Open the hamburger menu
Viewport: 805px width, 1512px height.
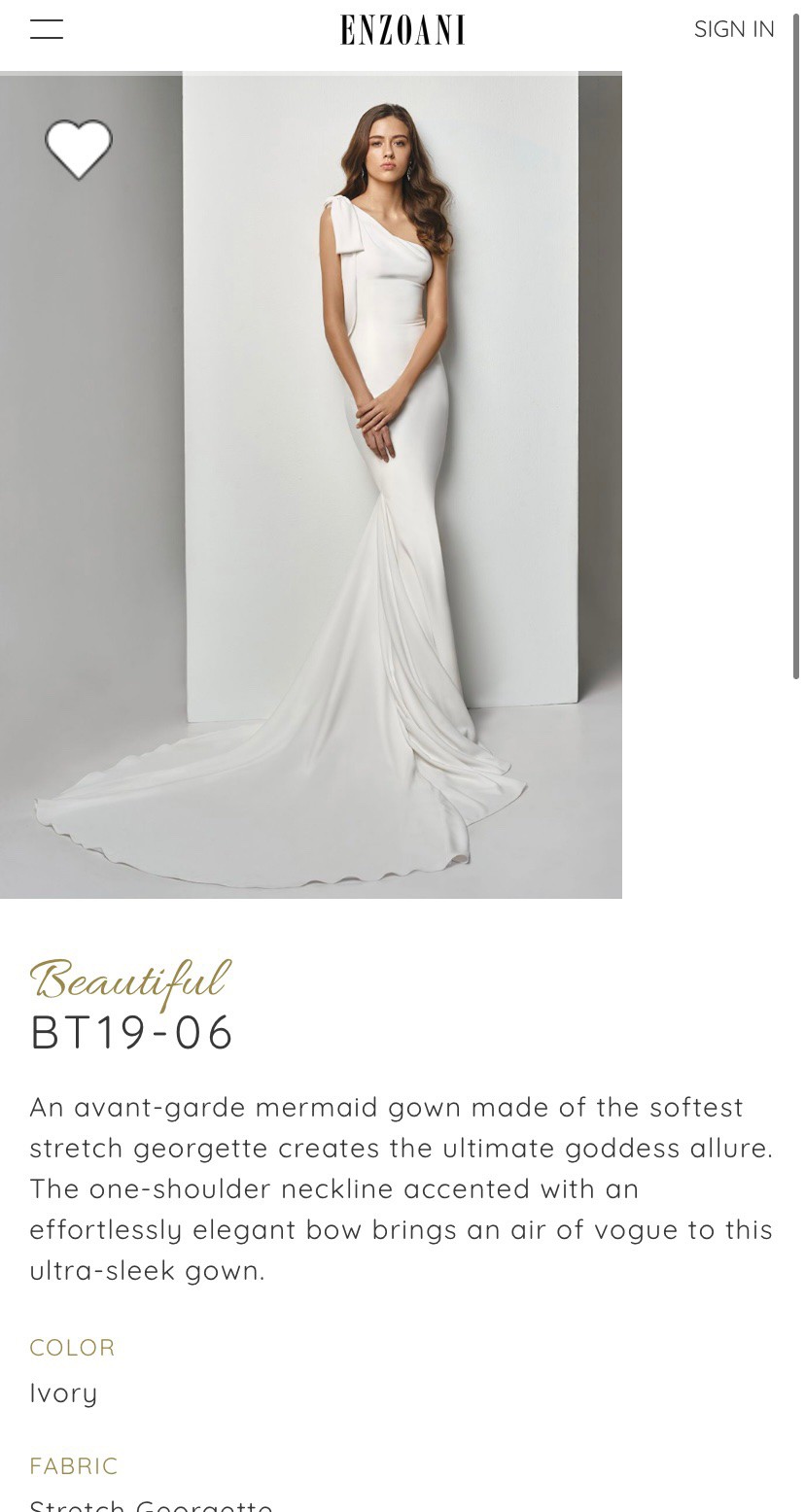(x=47, y=29)
